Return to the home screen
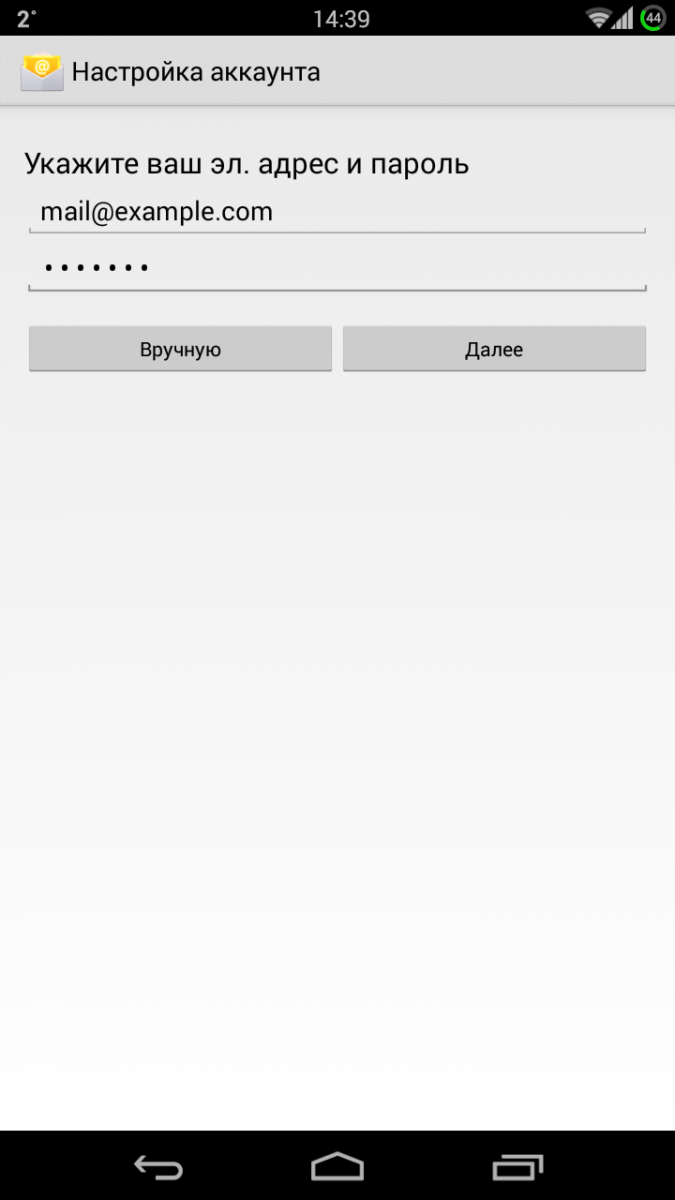This screenshot has width=675, height=1200. tap(337, 1167)
